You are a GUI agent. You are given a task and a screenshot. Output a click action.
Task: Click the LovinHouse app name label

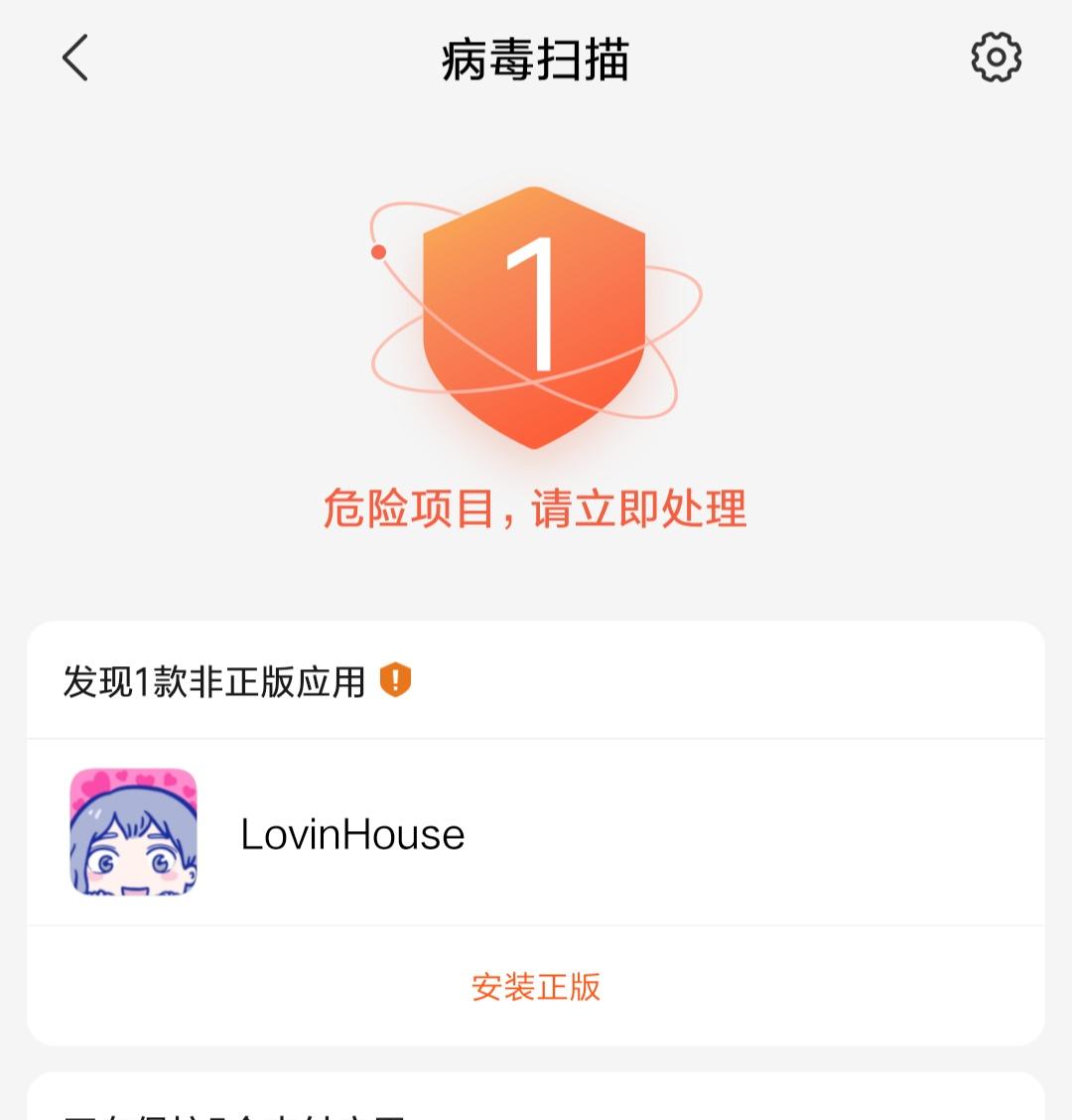(352, 834)
